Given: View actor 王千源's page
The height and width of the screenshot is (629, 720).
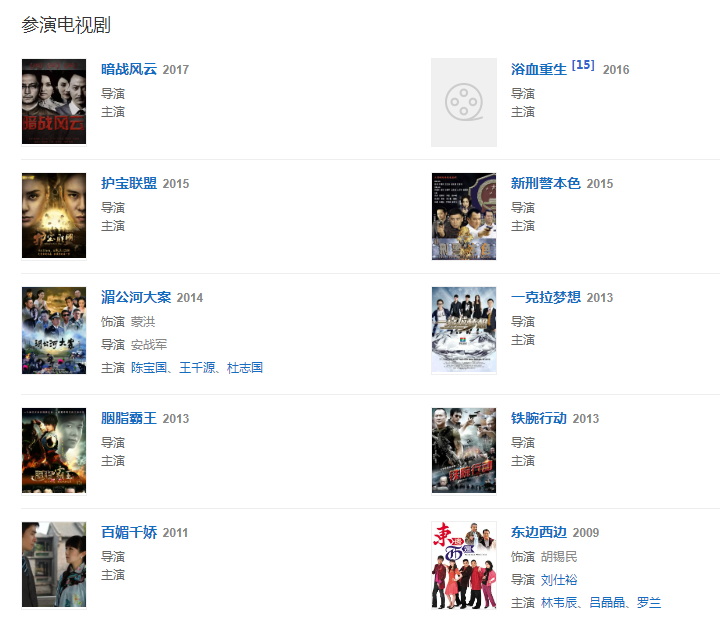Looking at the screenshot, I should 200,368.
